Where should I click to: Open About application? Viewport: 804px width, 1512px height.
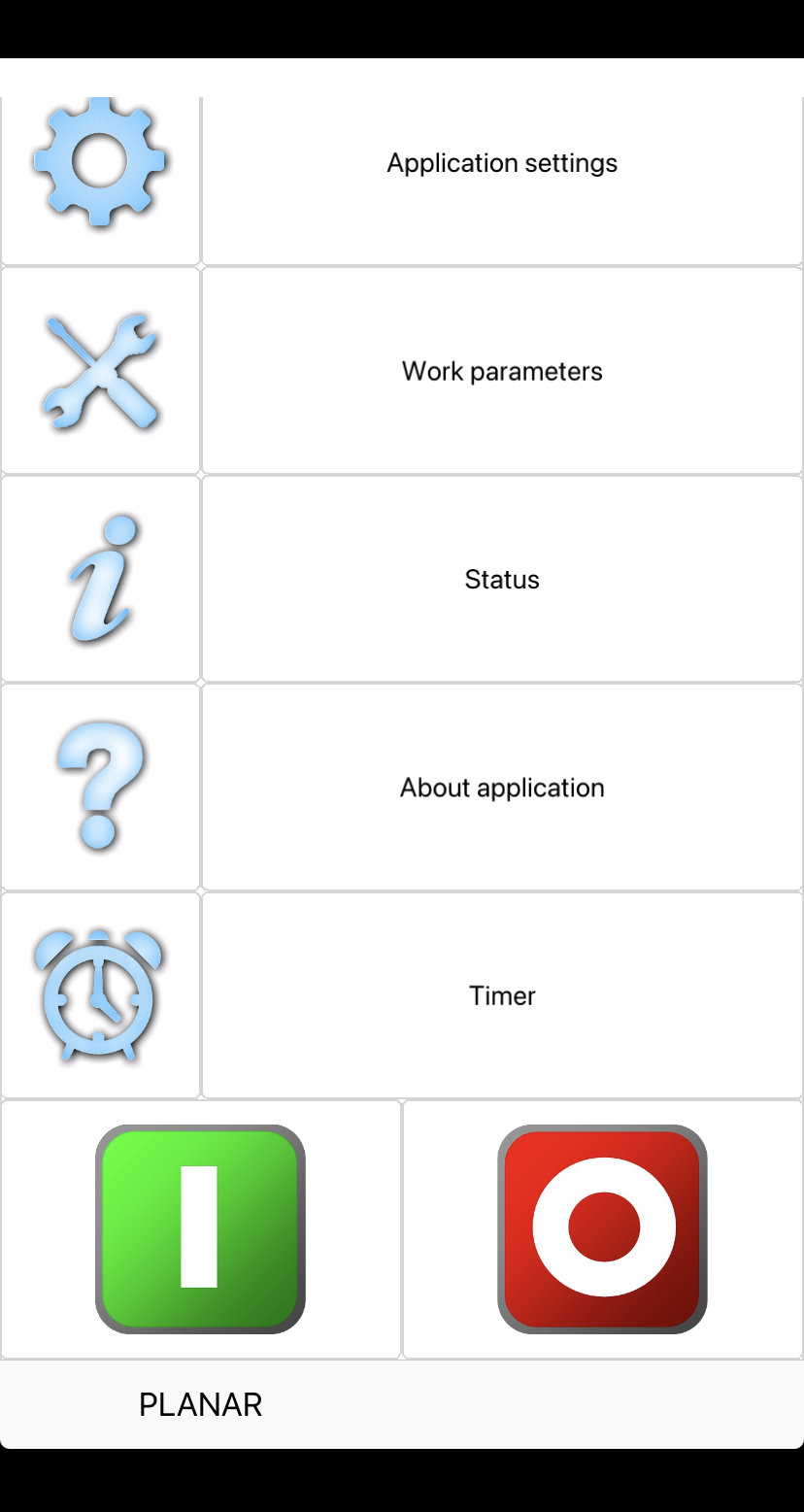point(502,788)
